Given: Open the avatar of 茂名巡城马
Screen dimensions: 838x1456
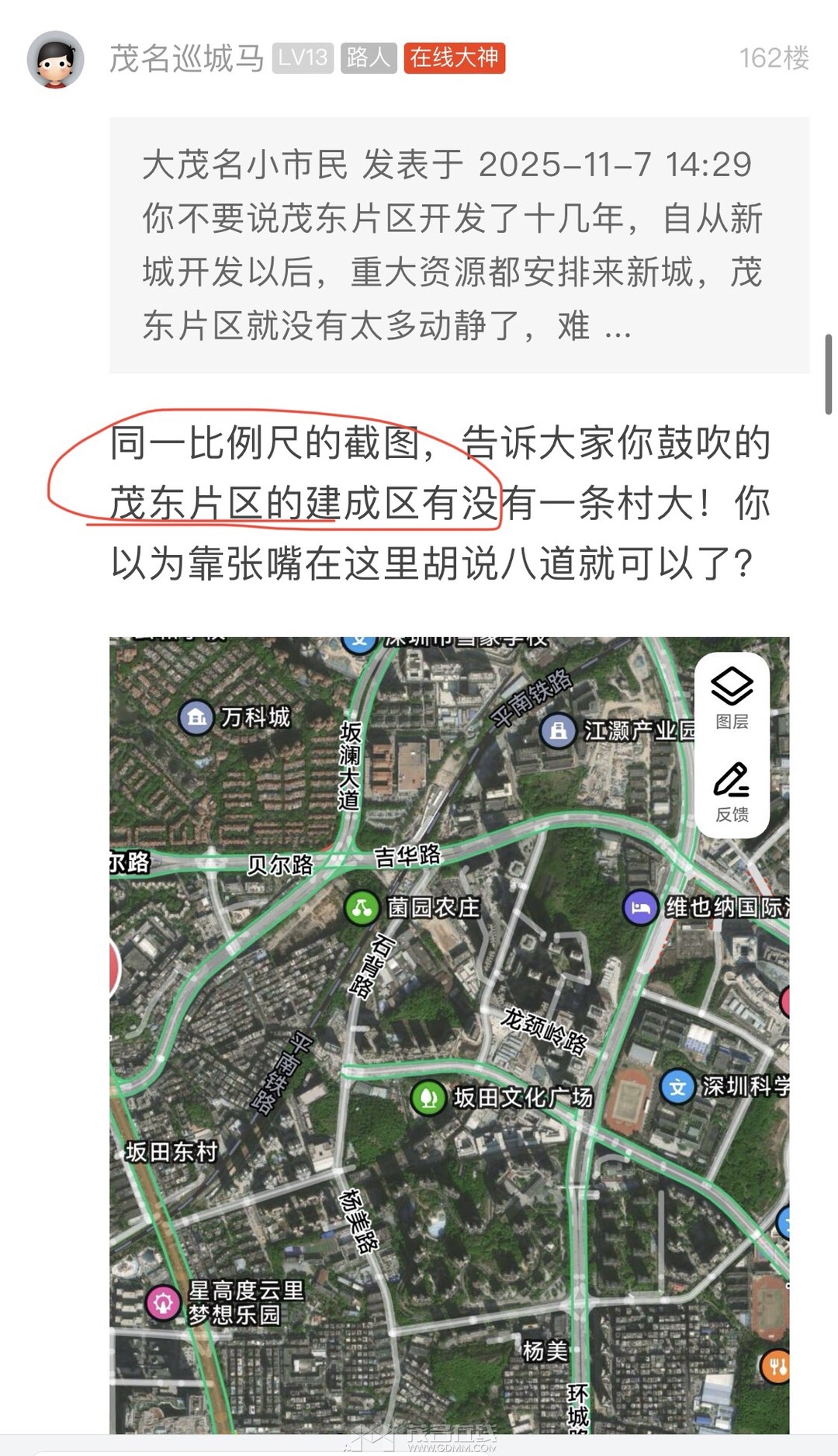Looking at the screenshot, I should click(x=56, y=60).
